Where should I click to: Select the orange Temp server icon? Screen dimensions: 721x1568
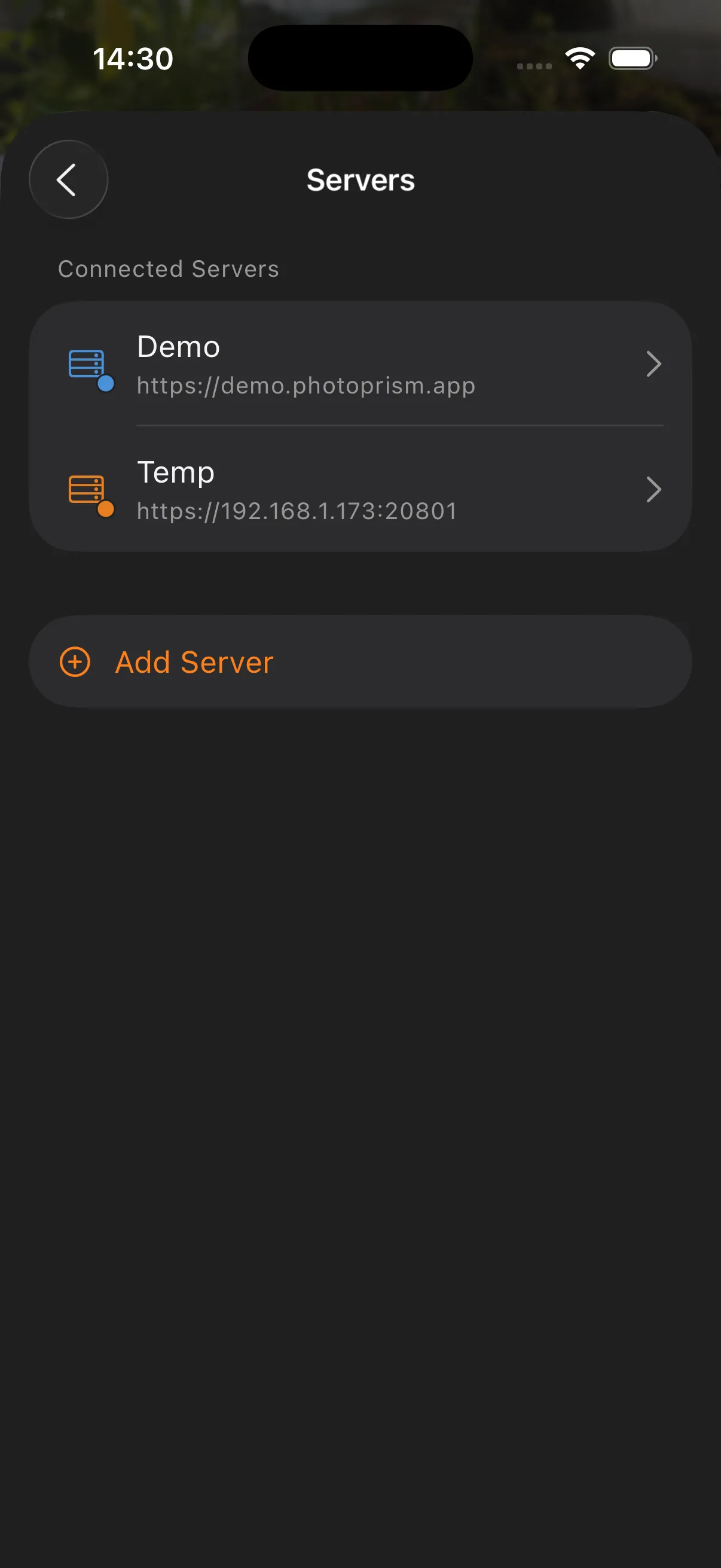click(87, 489)
